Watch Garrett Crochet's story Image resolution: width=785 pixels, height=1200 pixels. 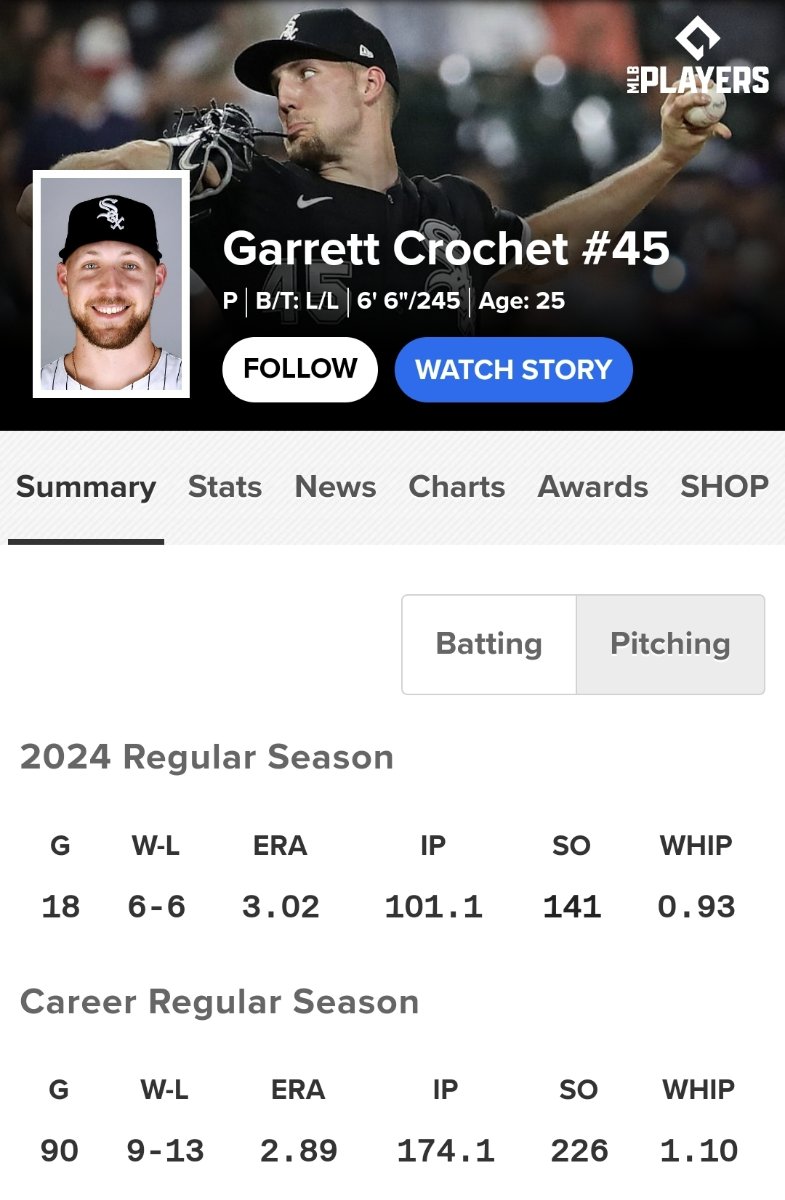click(x=513, y=369)
